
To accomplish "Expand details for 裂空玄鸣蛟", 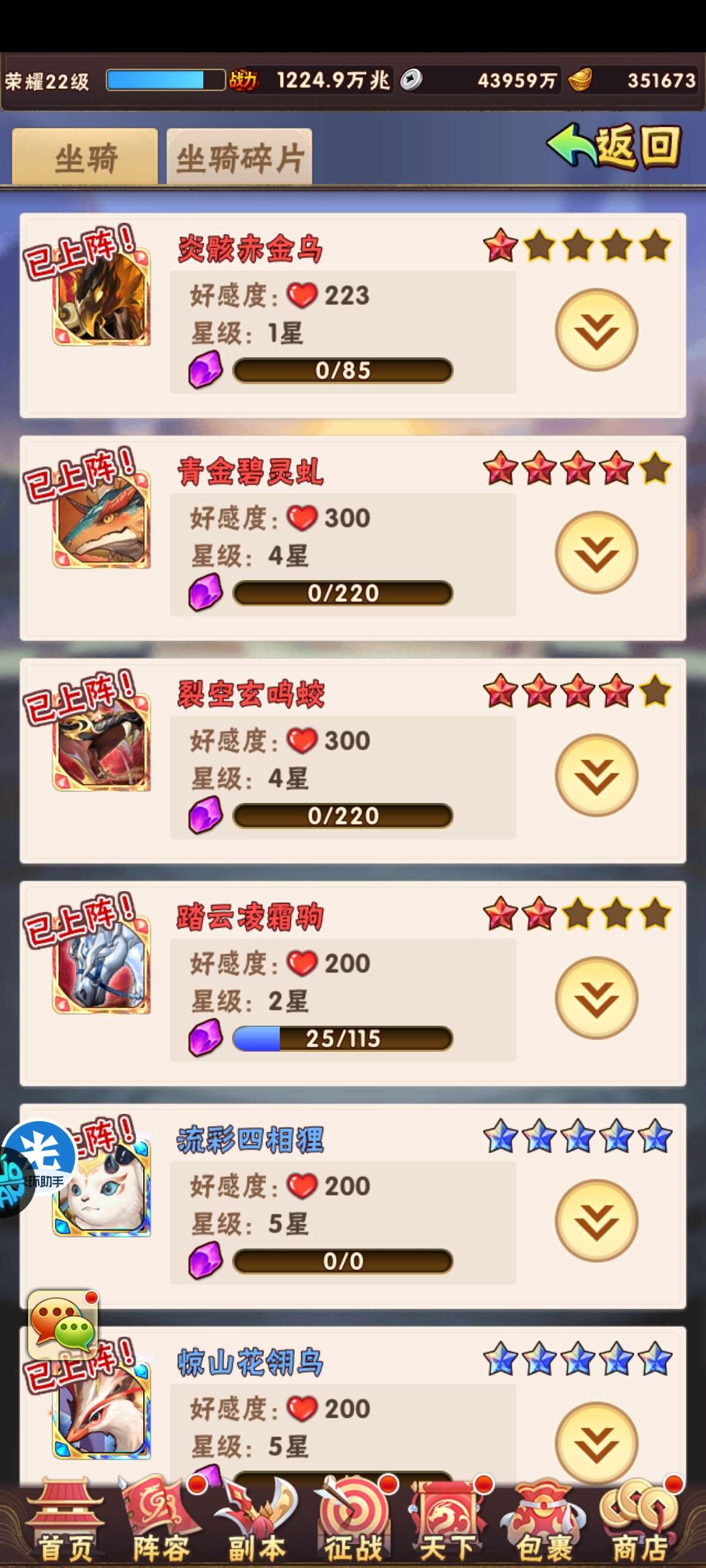I will 596,776.
